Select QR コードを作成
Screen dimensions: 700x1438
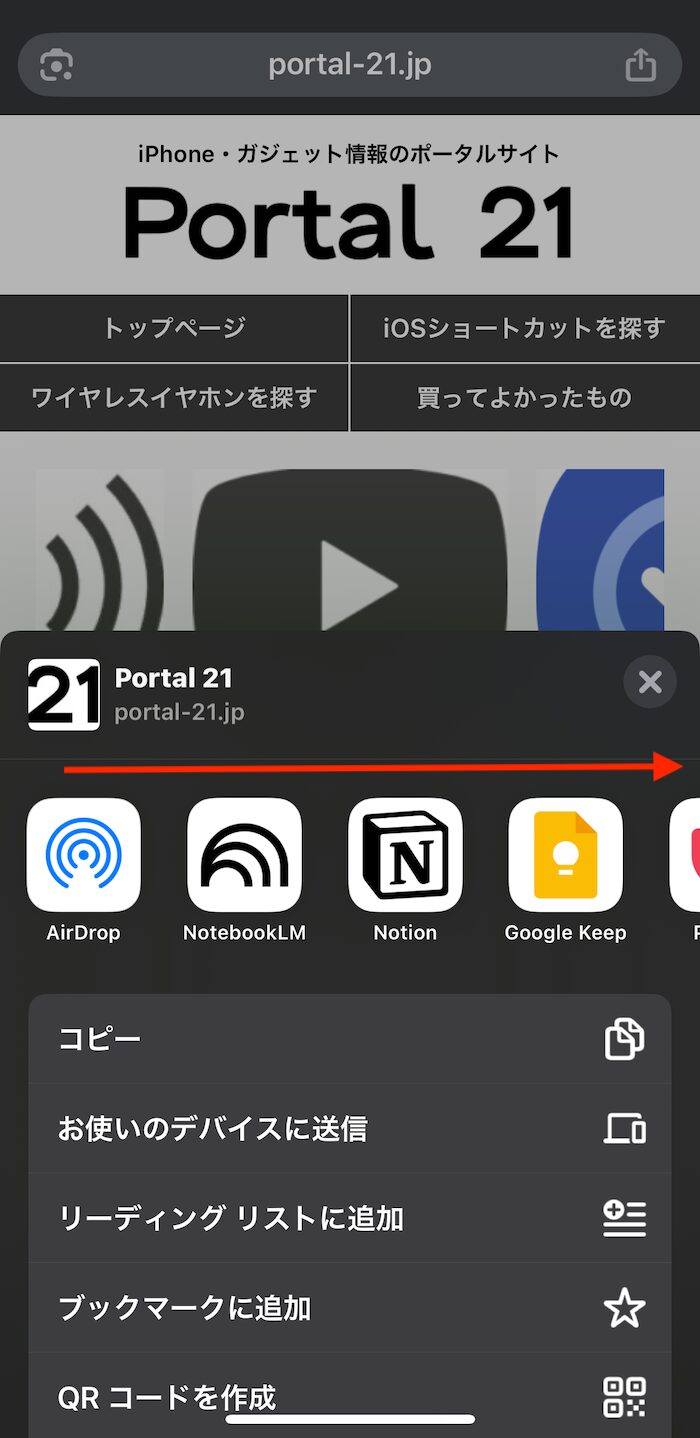coord(350,1396)
